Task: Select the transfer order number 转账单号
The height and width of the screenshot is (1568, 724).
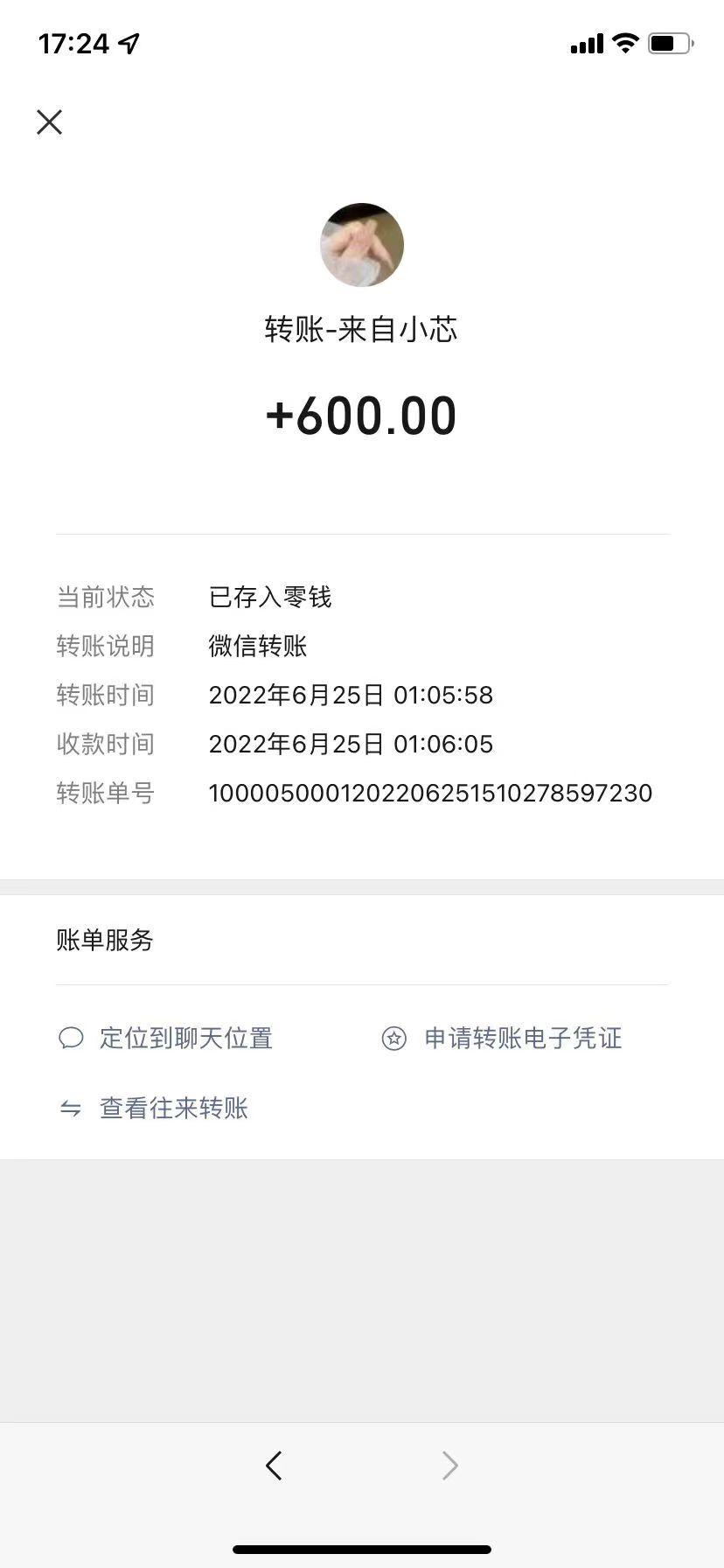Action: tap(430, 793)
